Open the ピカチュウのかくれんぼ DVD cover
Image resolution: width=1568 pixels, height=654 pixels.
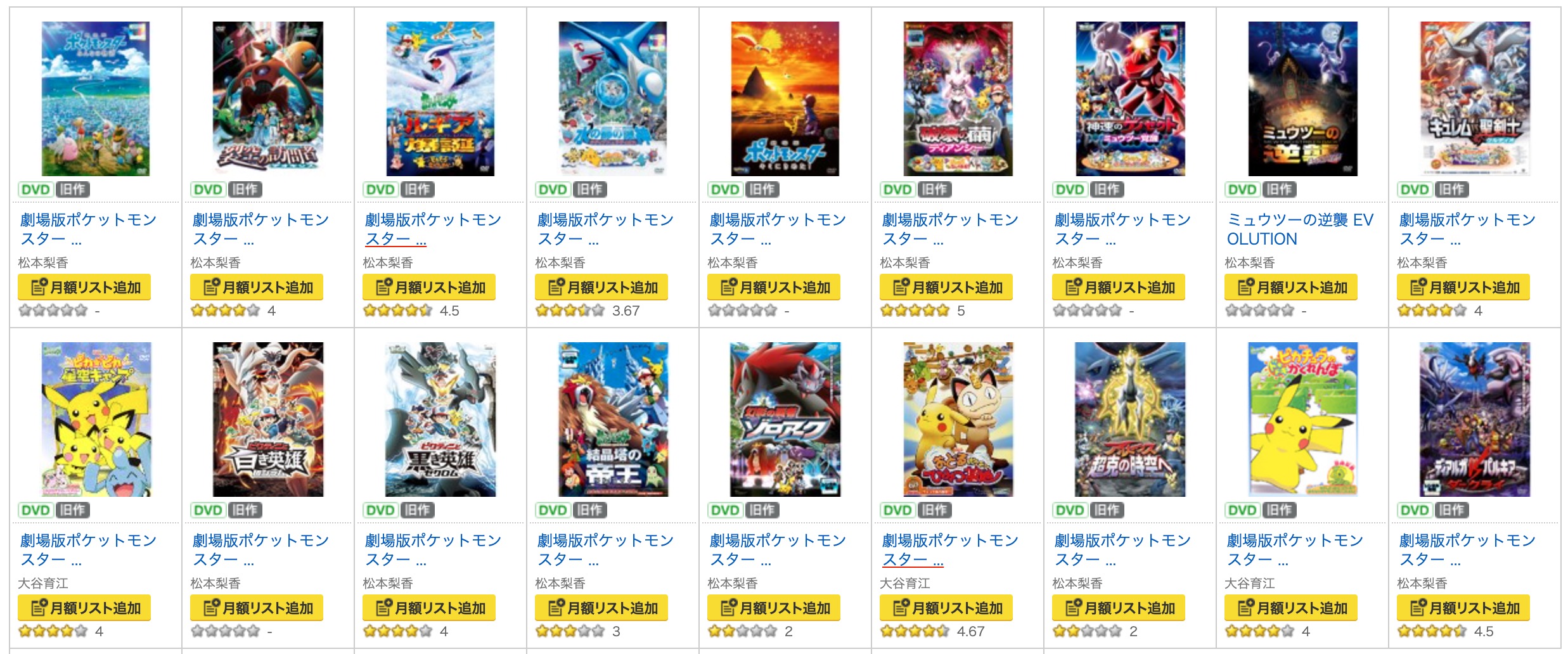pos(1302,419)
